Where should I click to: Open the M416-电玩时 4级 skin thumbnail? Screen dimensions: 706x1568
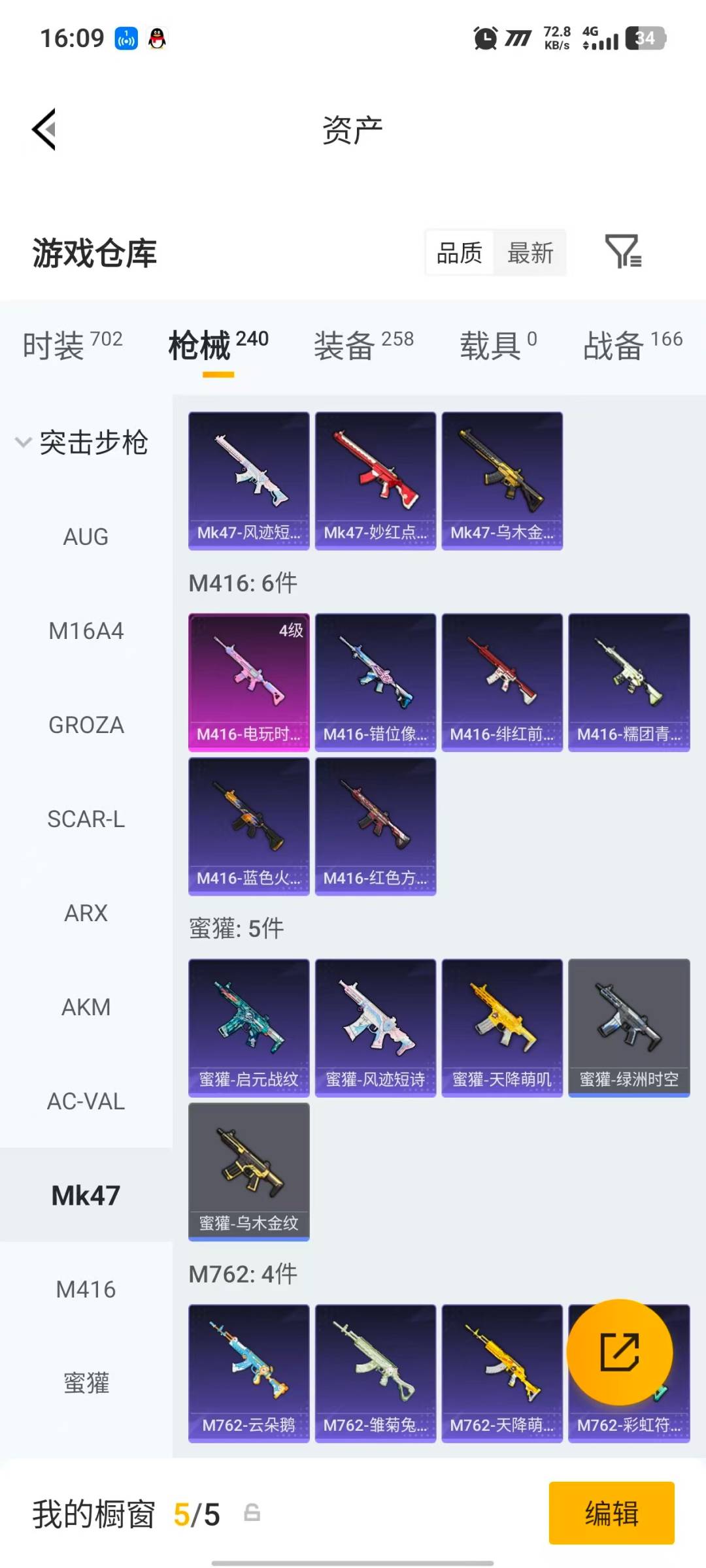point(249,679)
